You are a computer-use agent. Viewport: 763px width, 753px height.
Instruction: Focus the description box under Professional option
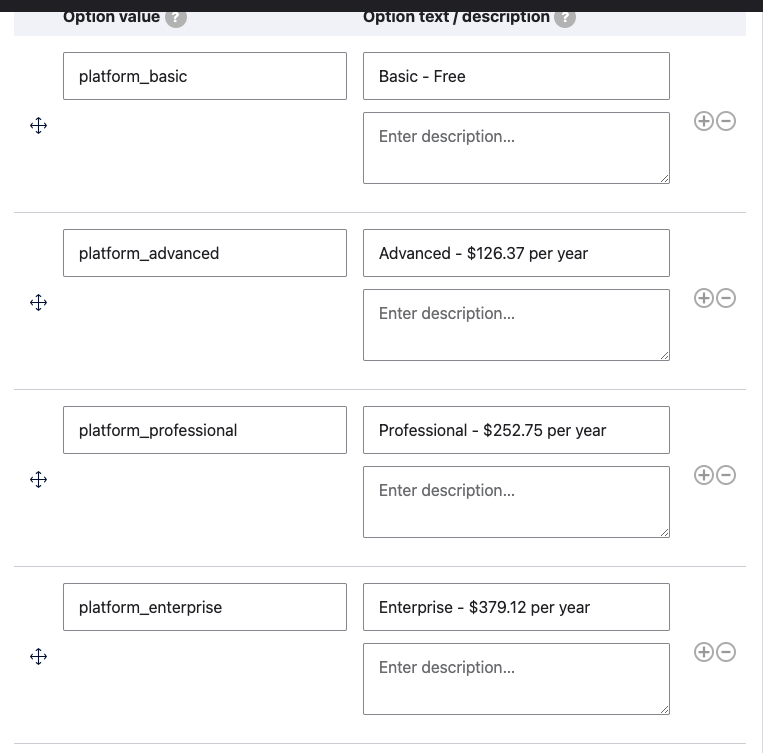pos(516,502)
